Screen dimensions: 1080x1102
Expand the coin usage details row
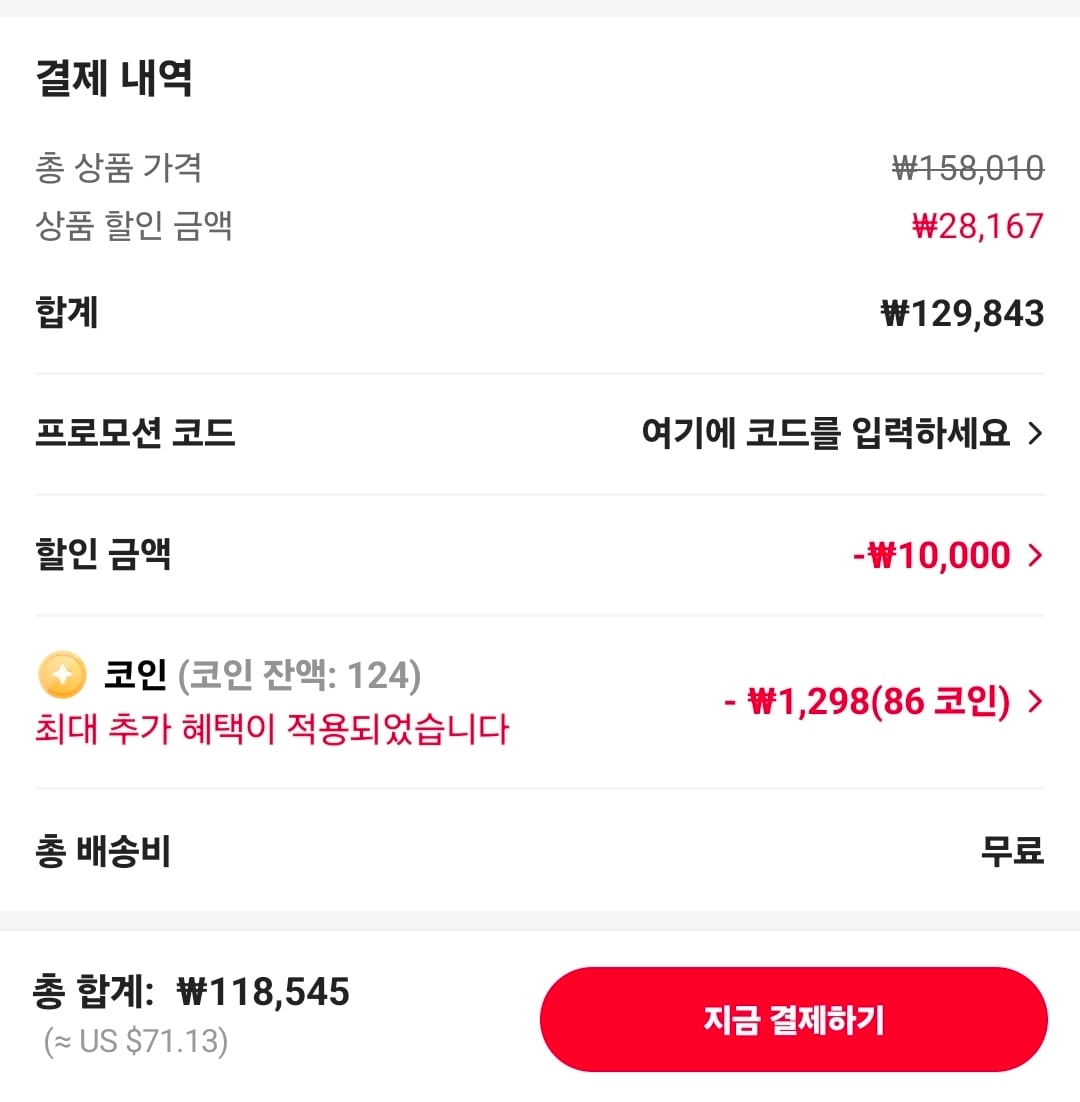1035,702
